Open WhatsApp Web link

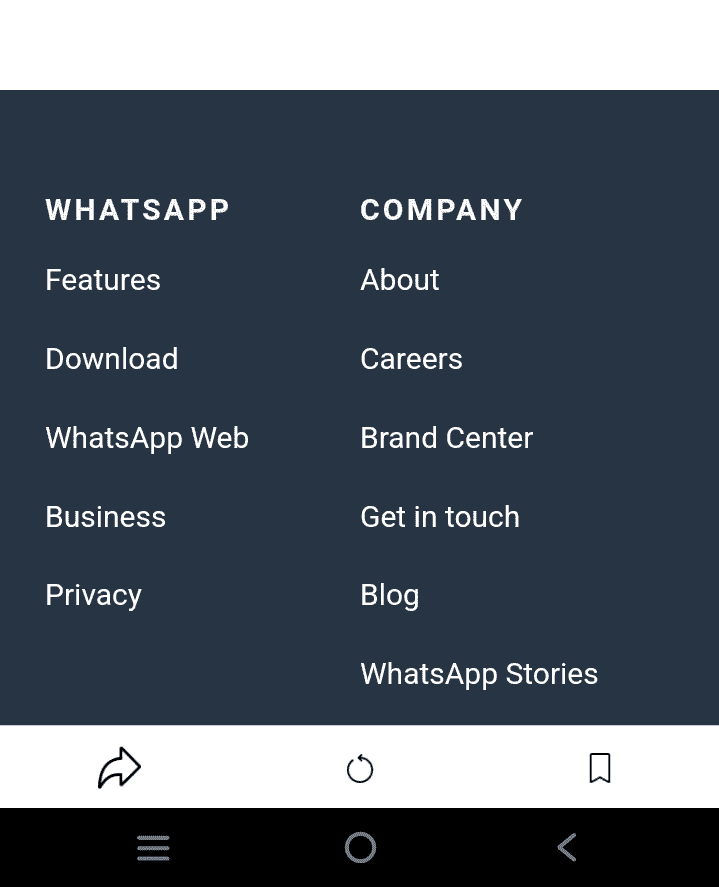click(147, 438)
